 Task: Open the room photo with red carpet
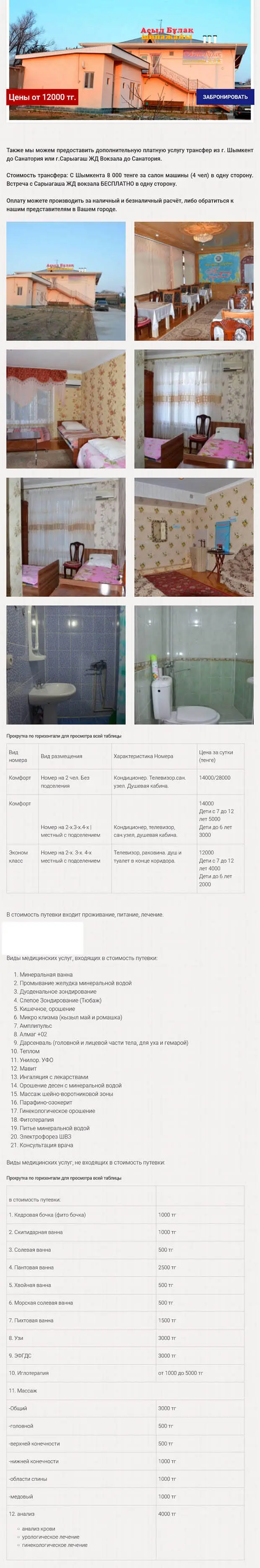194,537
